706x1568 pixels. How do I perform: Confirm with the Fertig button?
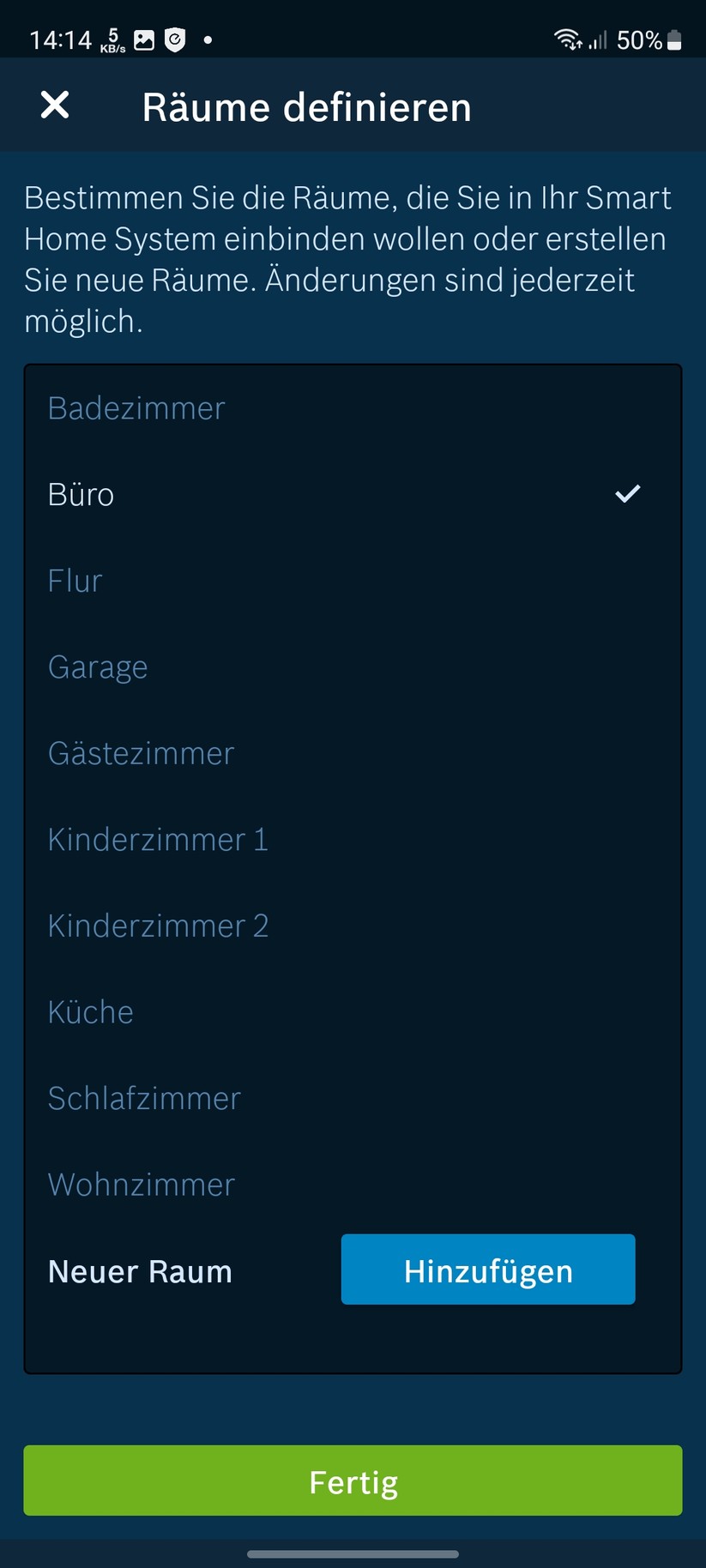pyautogui.click(x=353, y=1481)
